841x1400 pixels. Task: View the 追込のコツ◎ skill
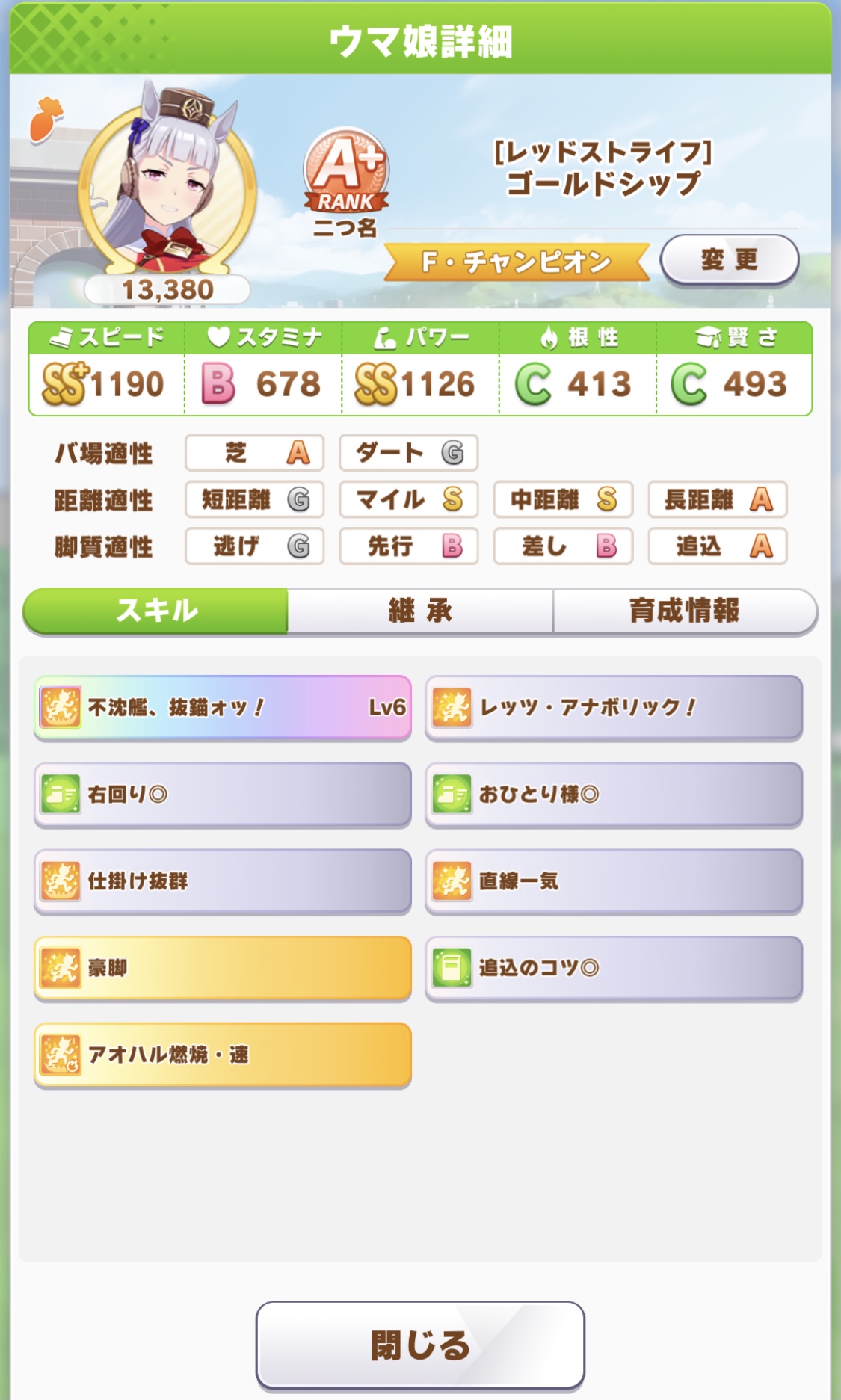[x=614, y=967]
